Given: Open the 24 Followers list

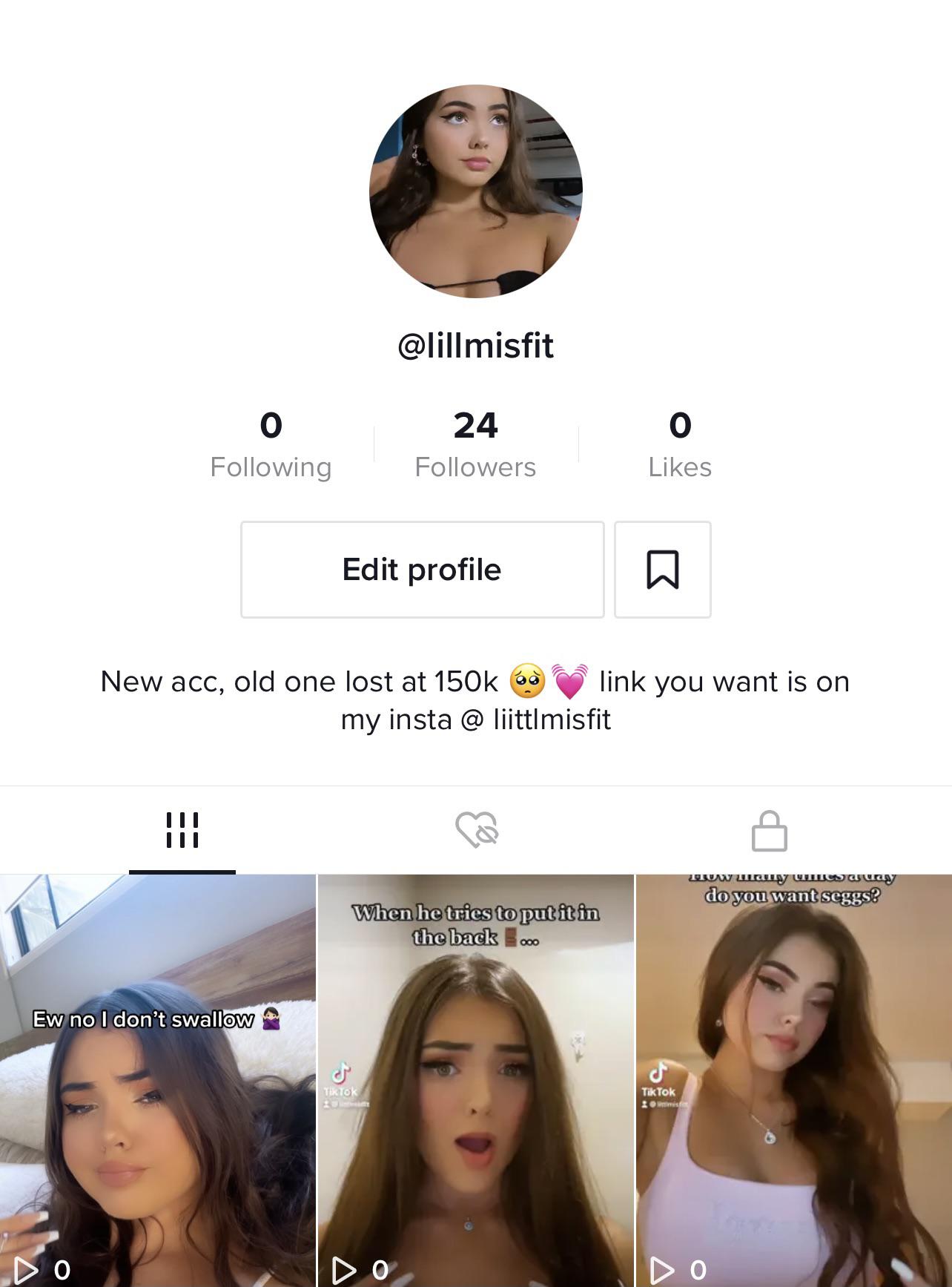Looking at the screenshot, I should point(475,444).
